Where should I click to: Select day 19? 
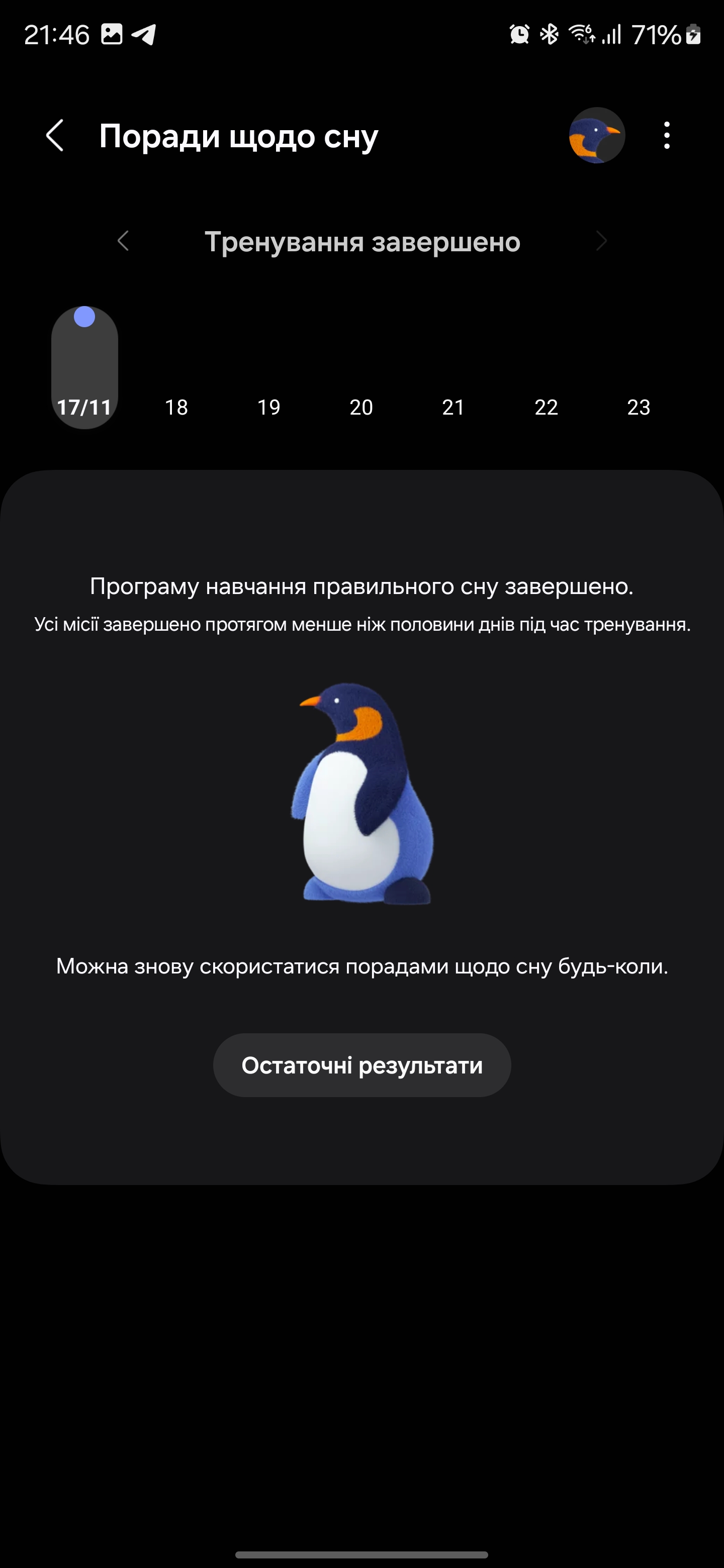(x=268, y=407)
